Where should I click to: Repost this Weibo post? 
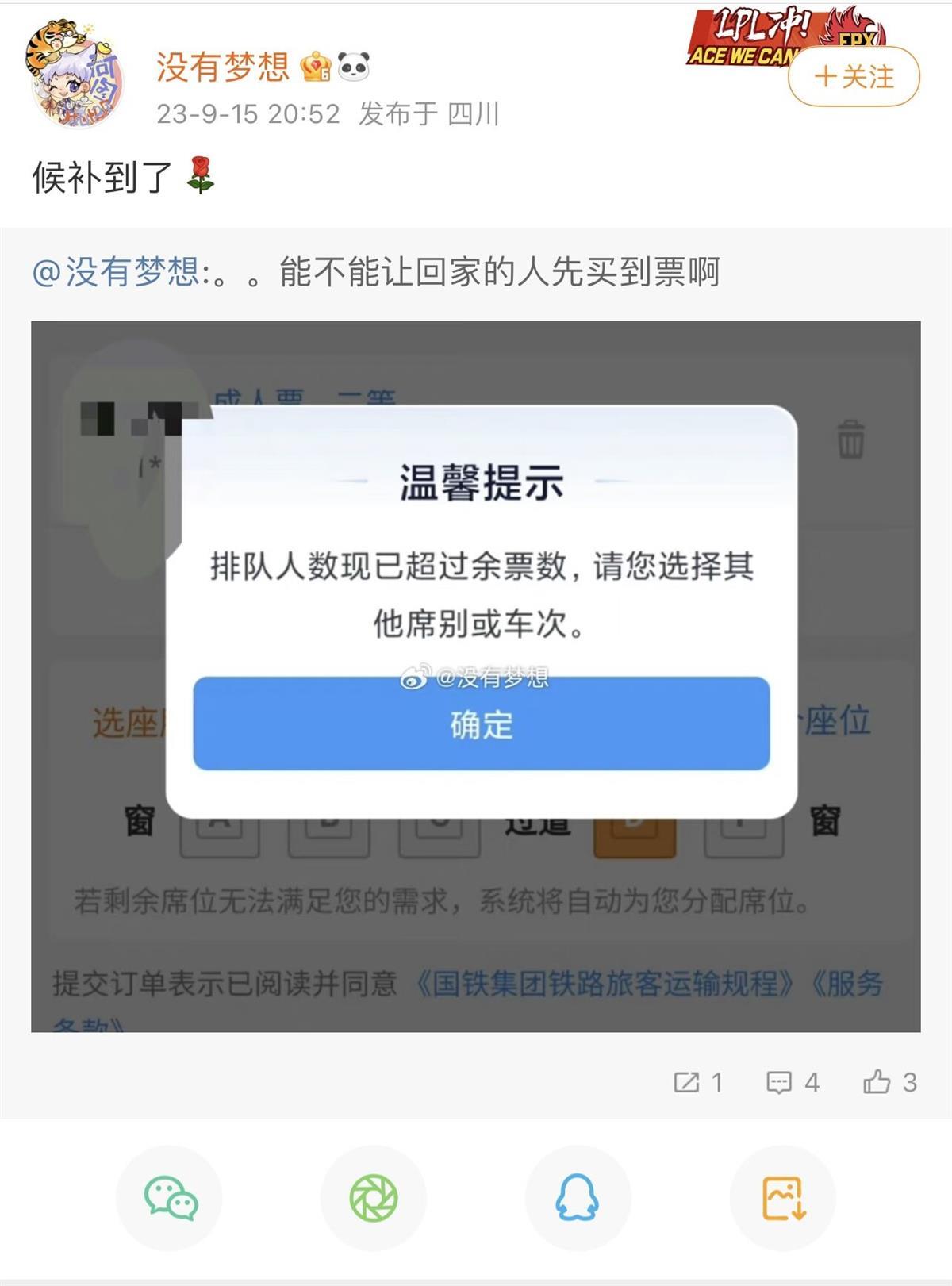[x=698, y=1082]
